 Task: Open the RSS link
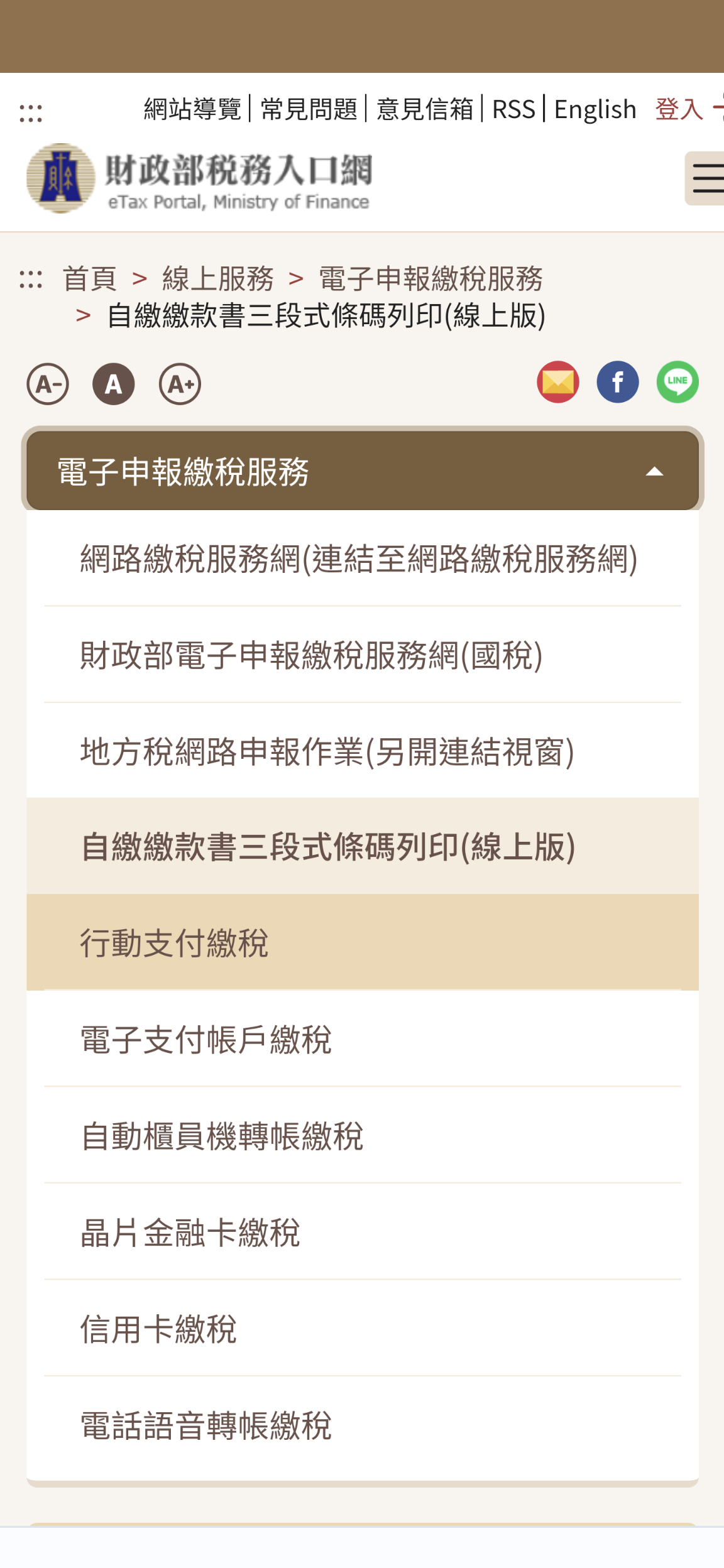[513, 109]
